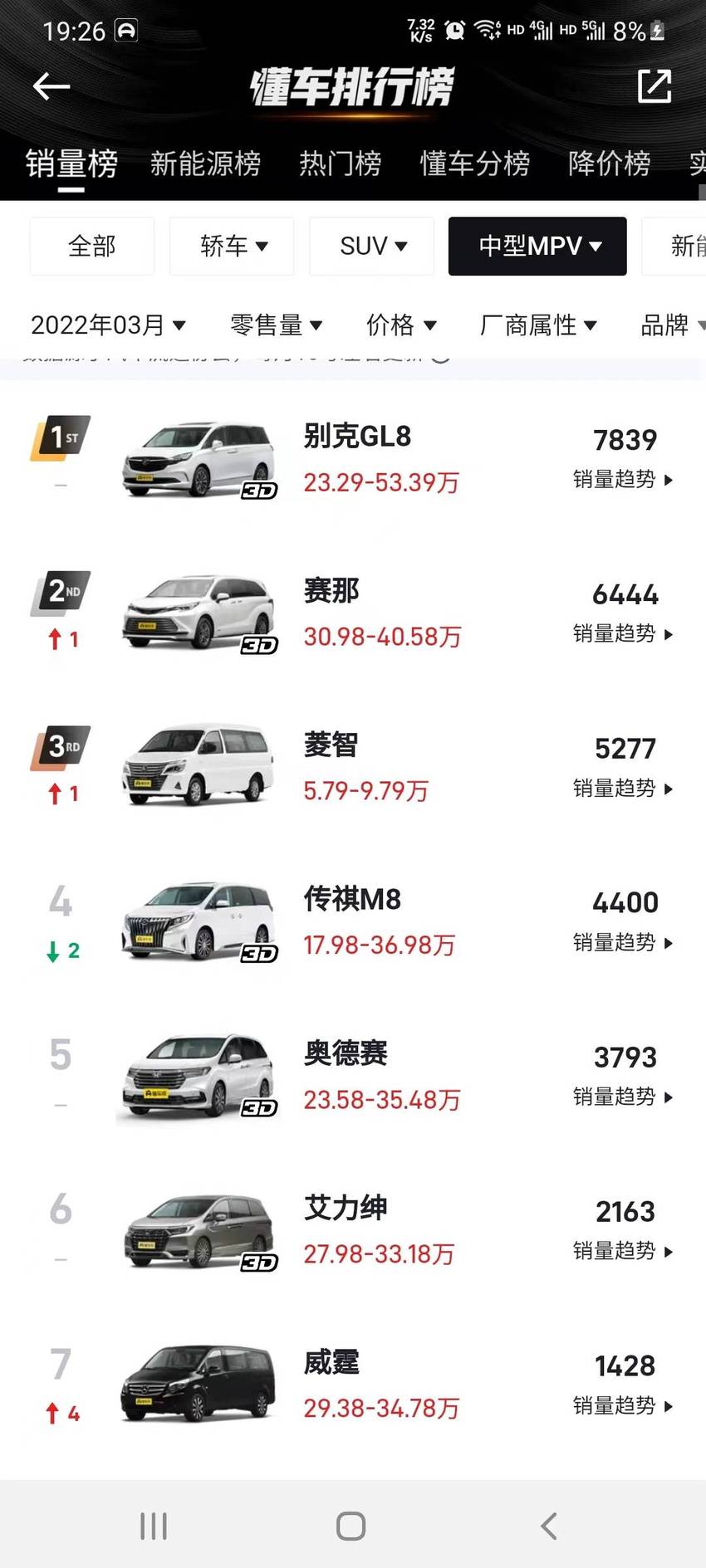Expand the 价格 filter

[x=401, y=325]
